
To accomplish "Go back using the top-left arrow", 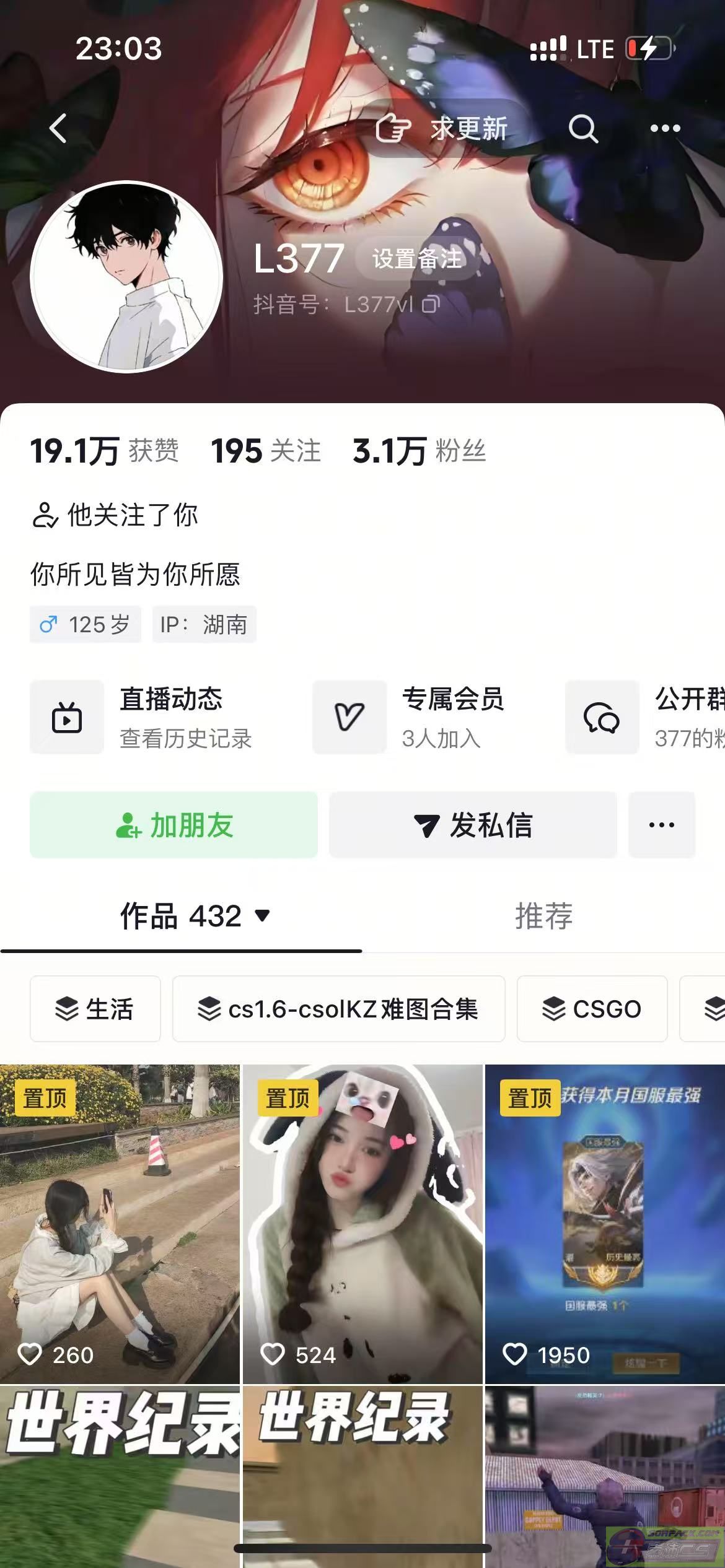I will click(x=58, y=129).
